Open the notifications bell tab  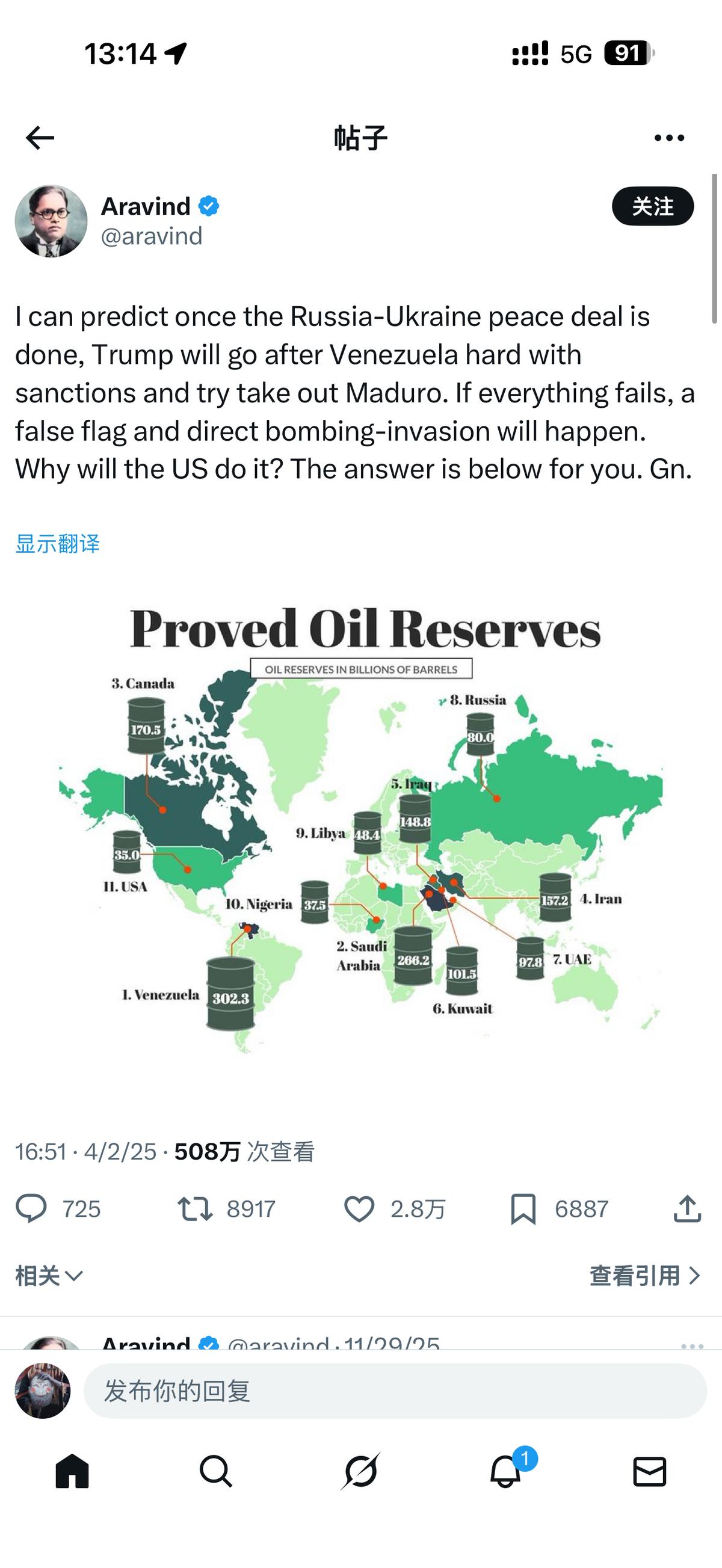(505, 1472)
